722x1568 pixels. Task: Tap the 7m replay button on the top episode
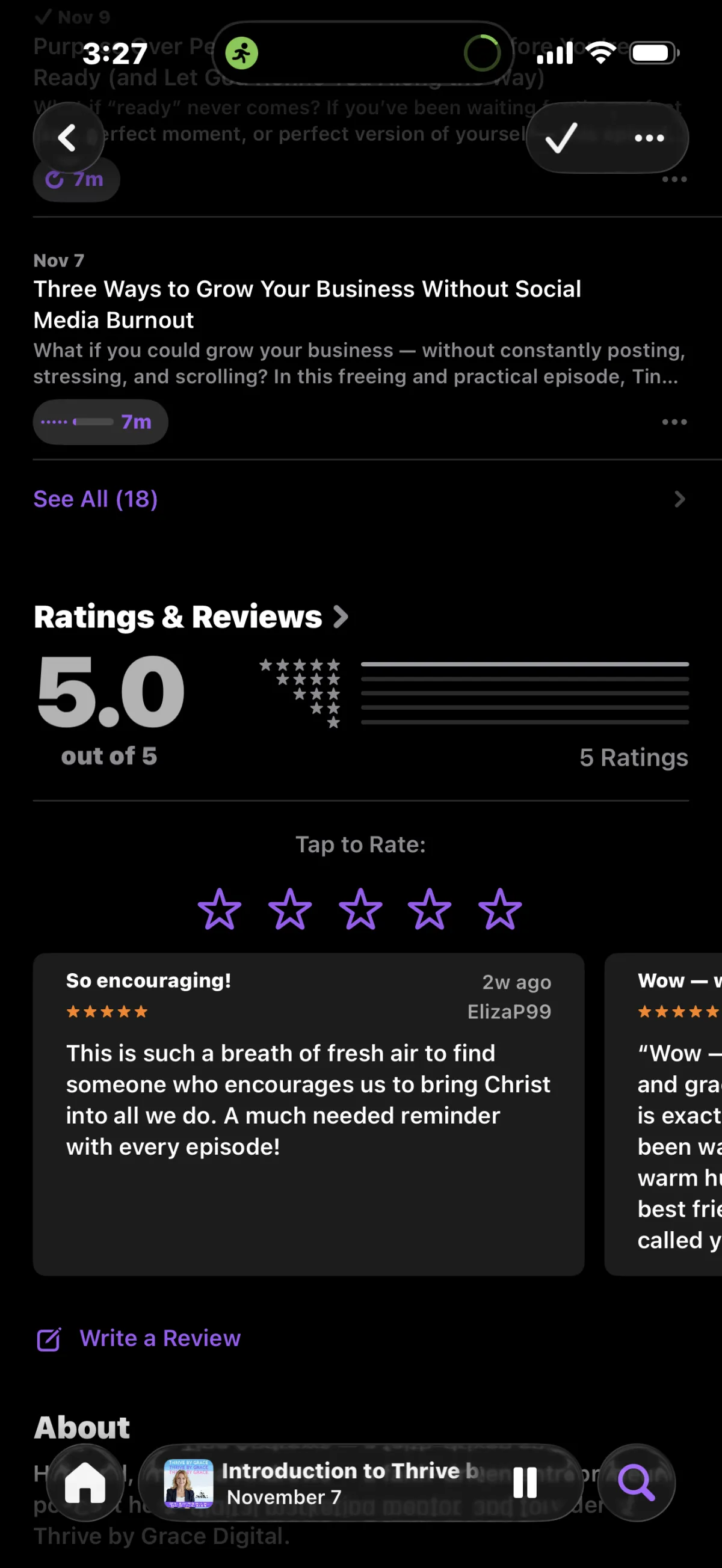pos(76,179)
